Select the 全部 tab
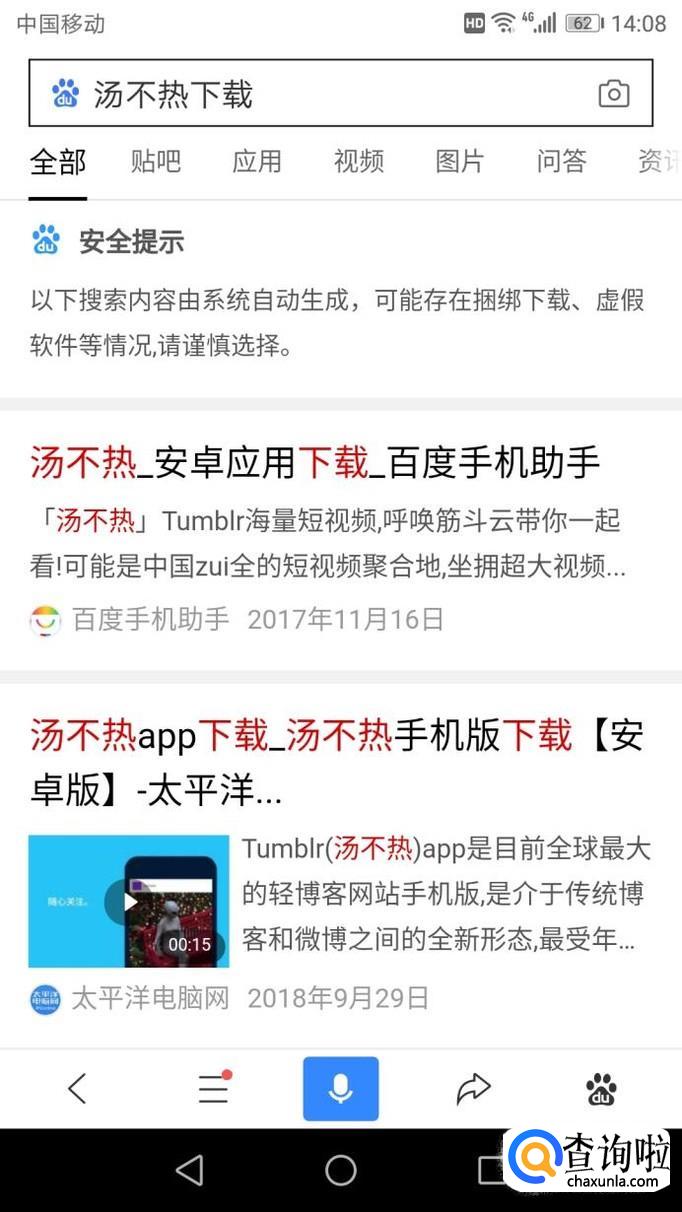The height and width of the screenshot is (1212, 682). click(x=58, y=161)
